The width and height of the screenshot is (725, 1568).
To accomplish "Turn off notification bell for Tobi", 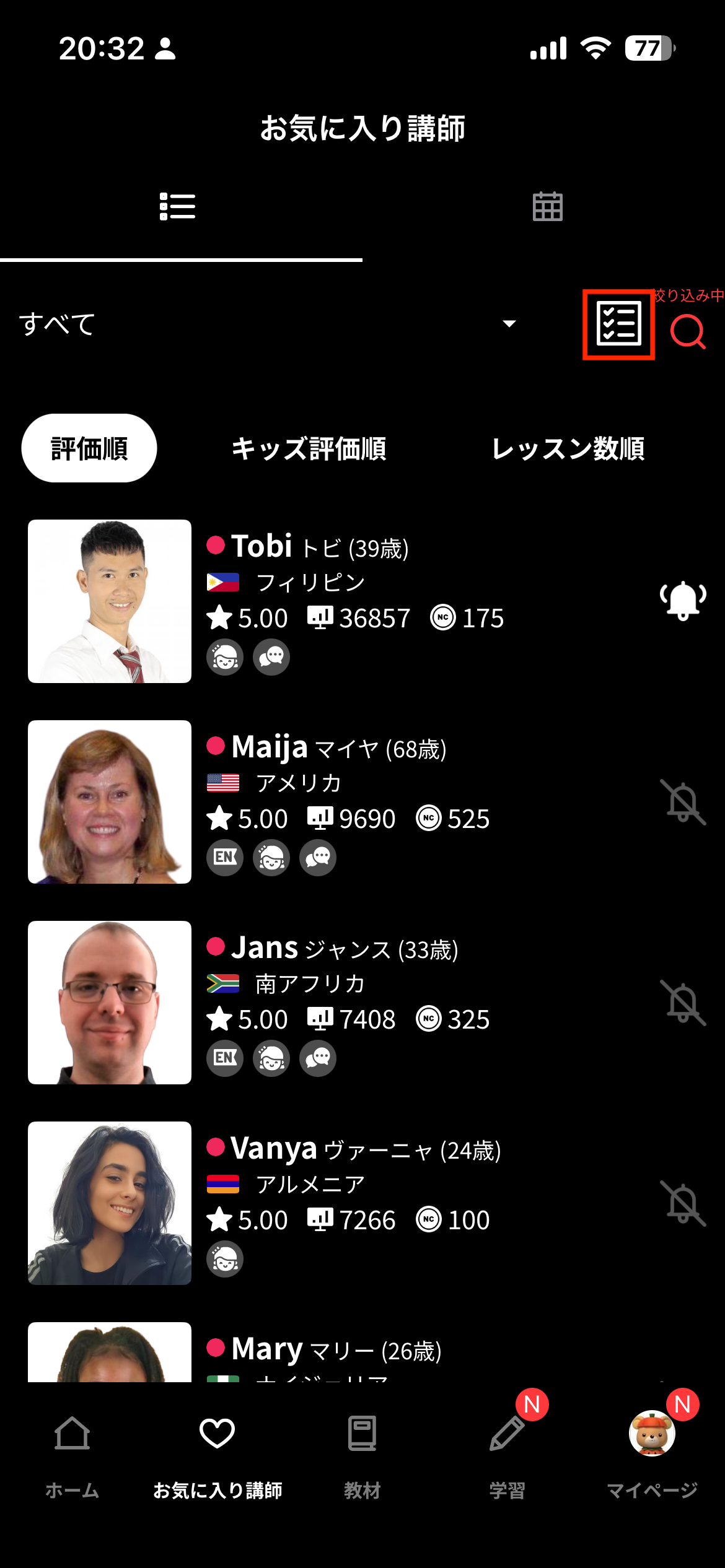I will point(683,600).
